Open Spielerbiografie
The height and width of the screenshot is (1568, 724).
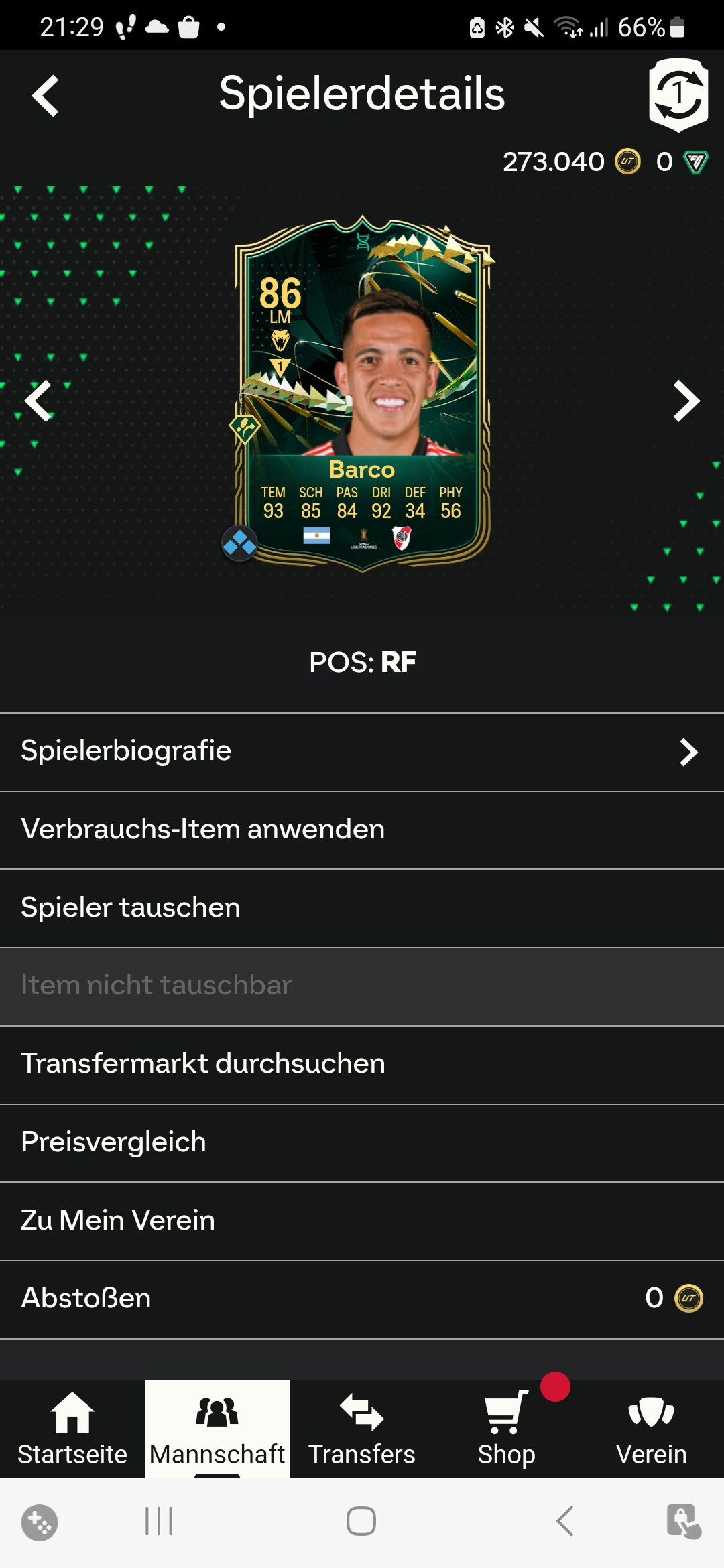coord(362,752)
